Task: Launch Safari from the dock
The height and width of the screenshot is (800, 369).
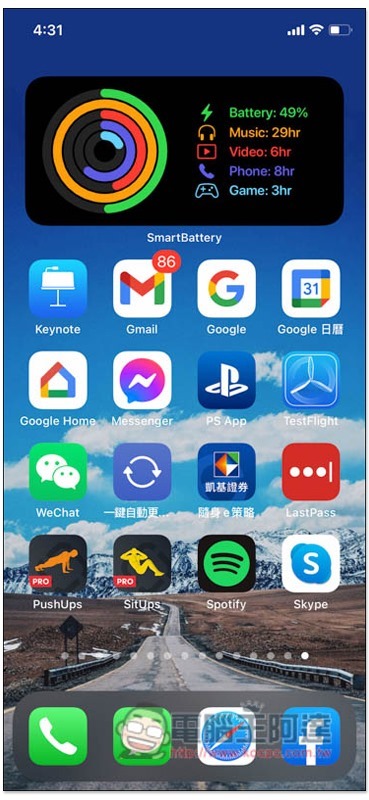Action: tap(226, 736)
